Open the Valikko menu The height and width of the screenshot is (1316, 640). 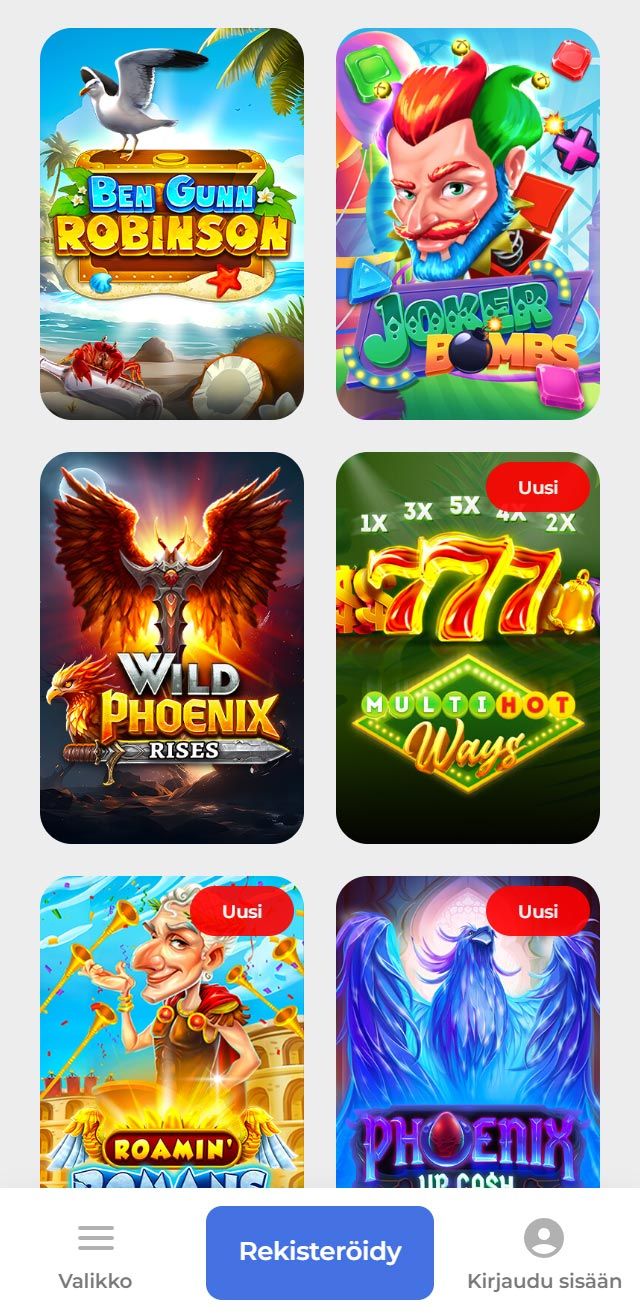[95, 1256]
